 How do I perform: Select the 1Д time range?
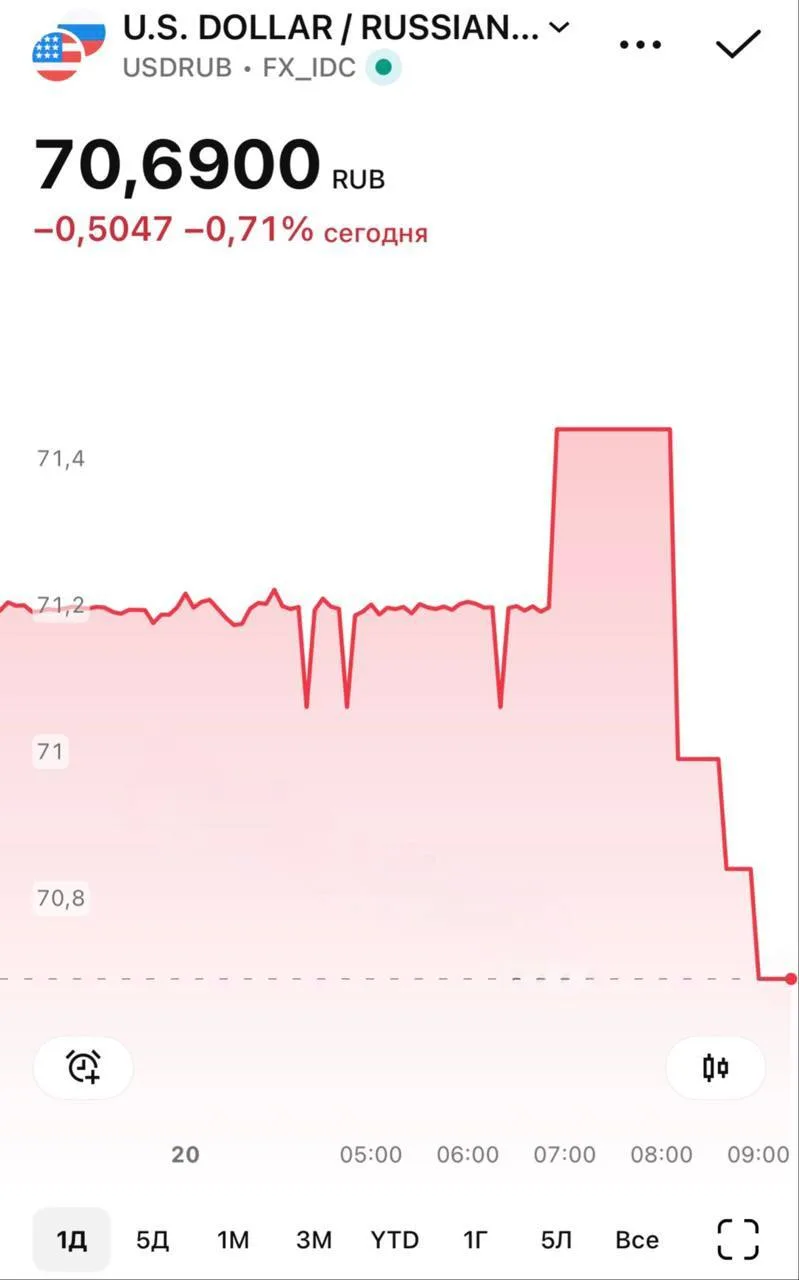(71, 1240)
